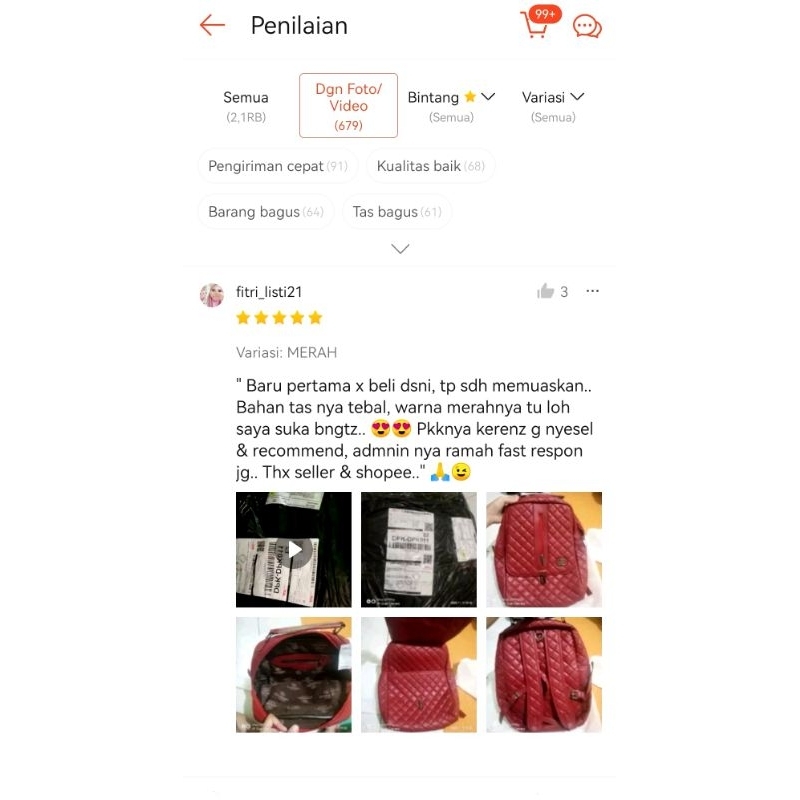Image resolution: width=800 pixels, height=800 pixels.
Task: Open the overflow menu on fitri_listi21's review
Action: (593, 291)
